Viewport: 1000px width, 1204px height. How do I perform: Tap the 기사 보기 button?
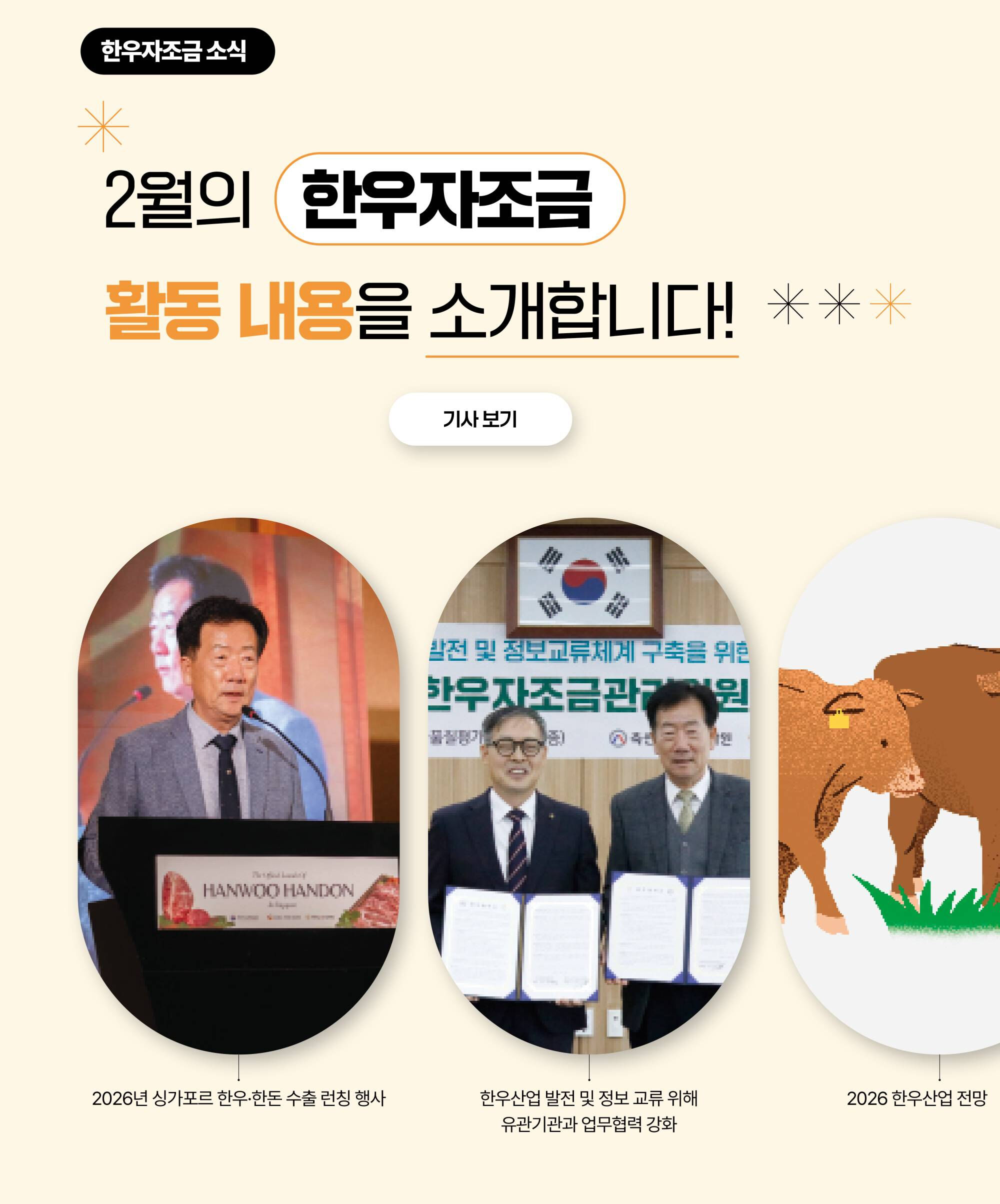click(x=480, y=419)
